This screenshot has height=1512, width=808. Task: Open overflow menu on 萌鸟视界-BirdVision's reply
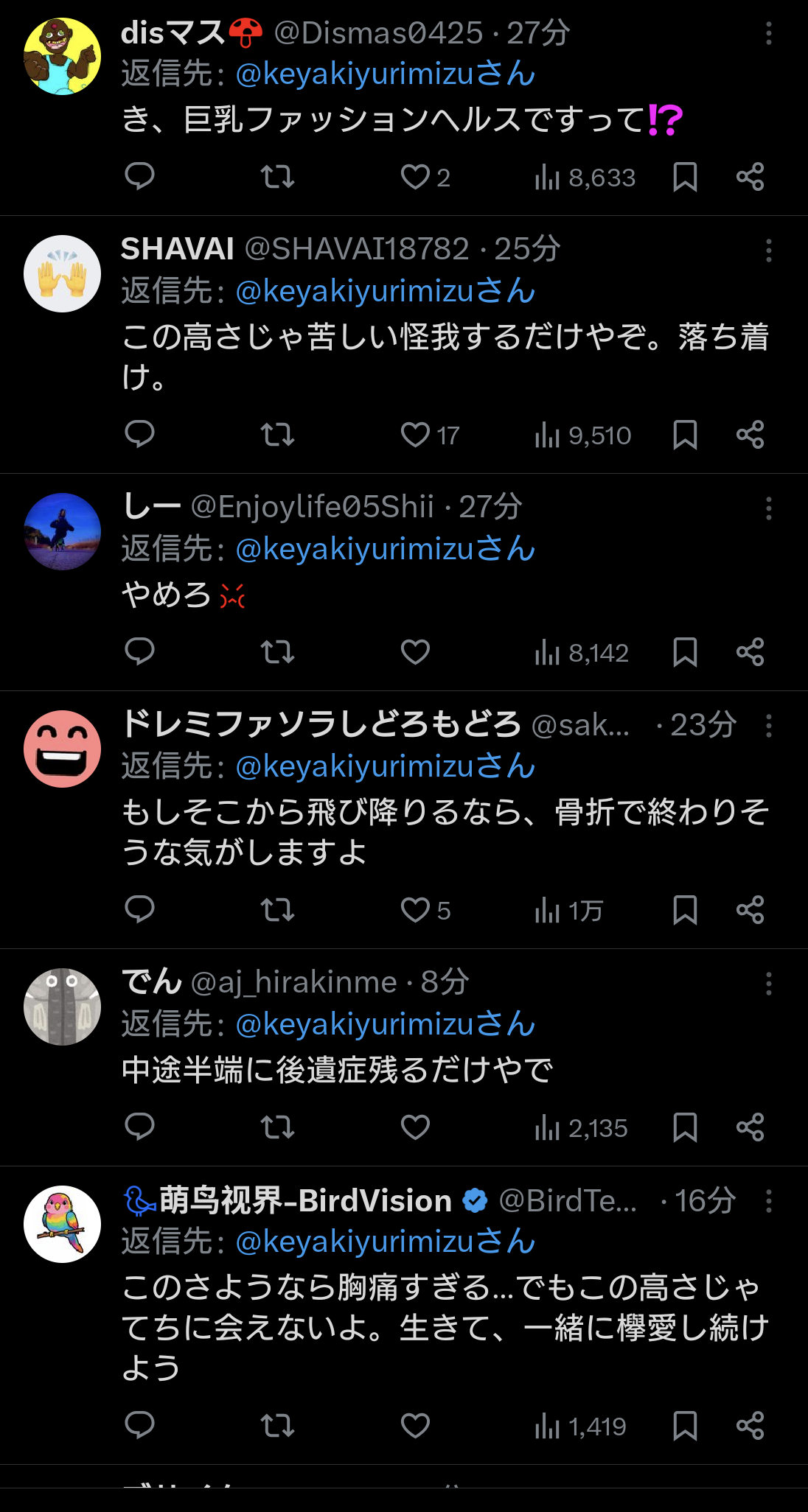click(x=768, y=1201)
